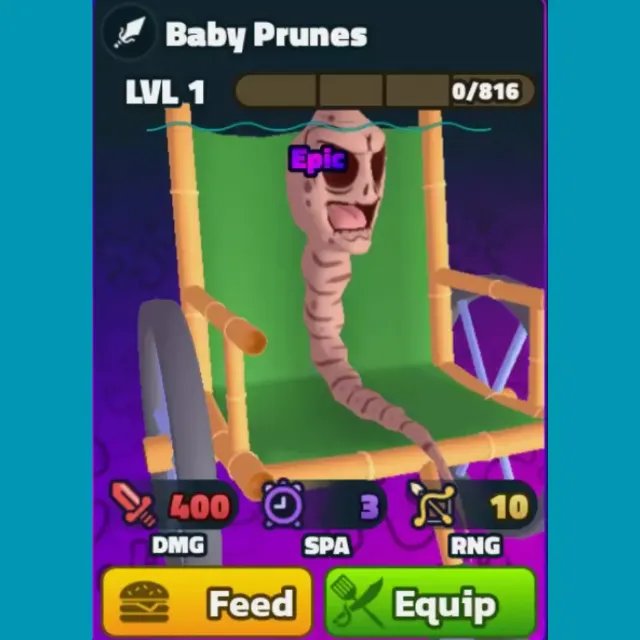Feed the Baby Prunes unit

click(x=208, y=603)
